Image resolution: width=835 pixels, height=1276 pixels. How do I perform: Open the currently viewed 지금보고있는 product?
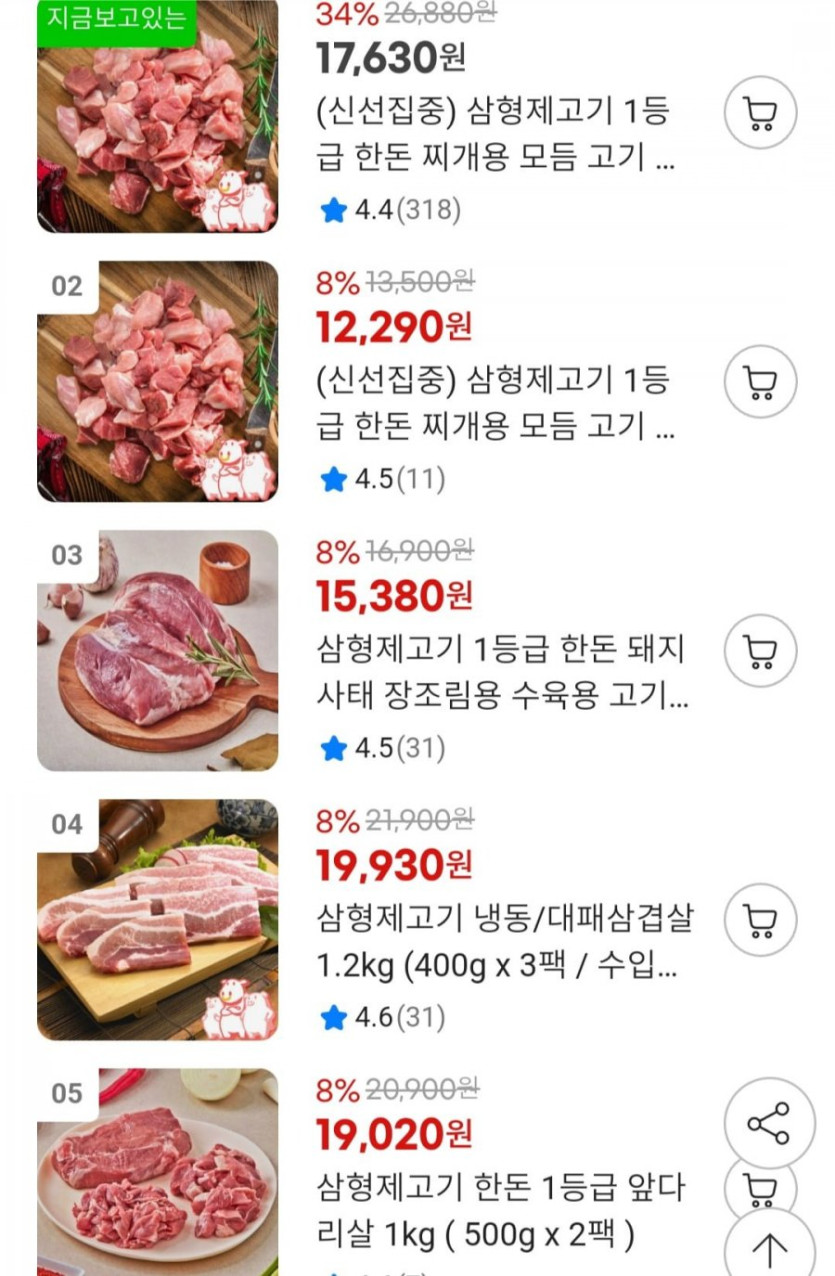158,115
